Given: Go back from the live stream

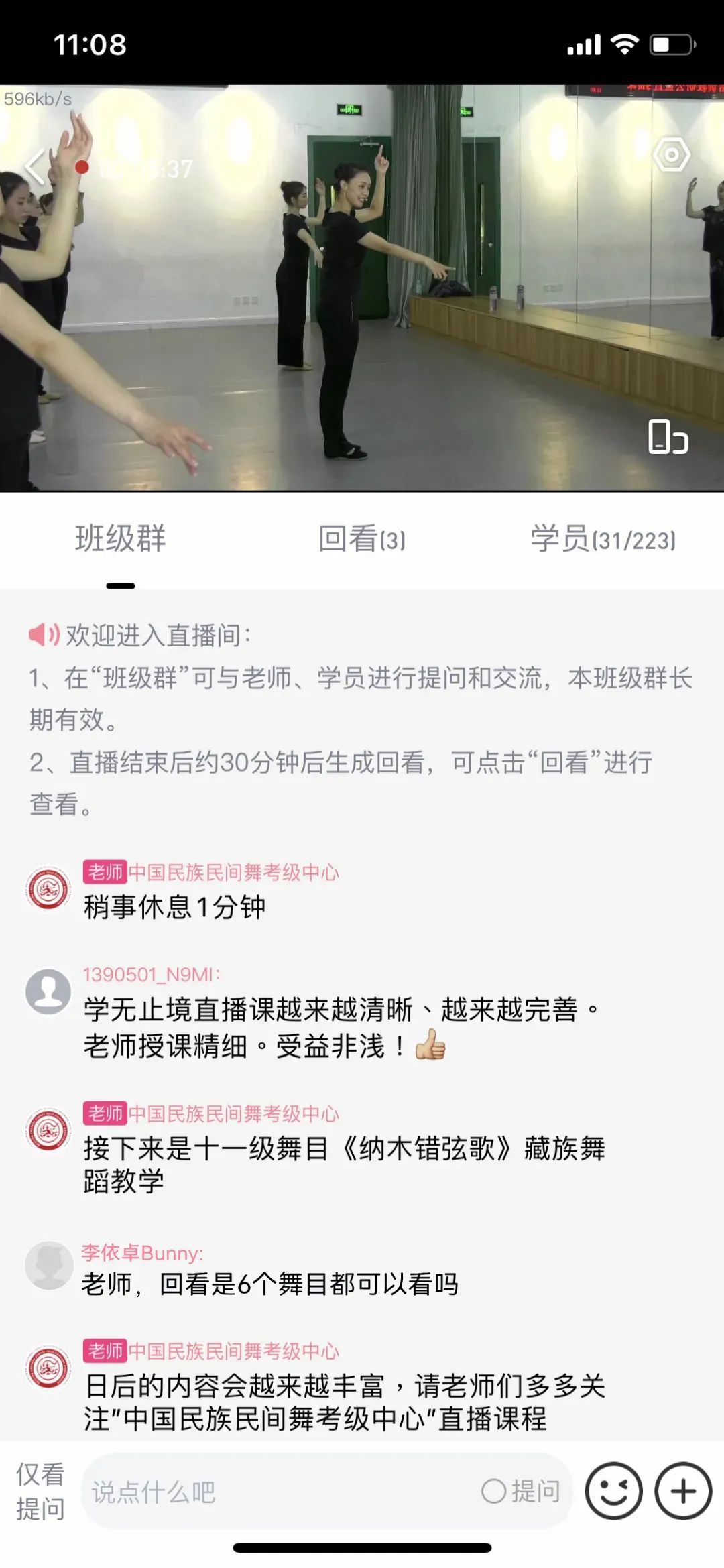Looking at the screenshot, I should [35, 166].
